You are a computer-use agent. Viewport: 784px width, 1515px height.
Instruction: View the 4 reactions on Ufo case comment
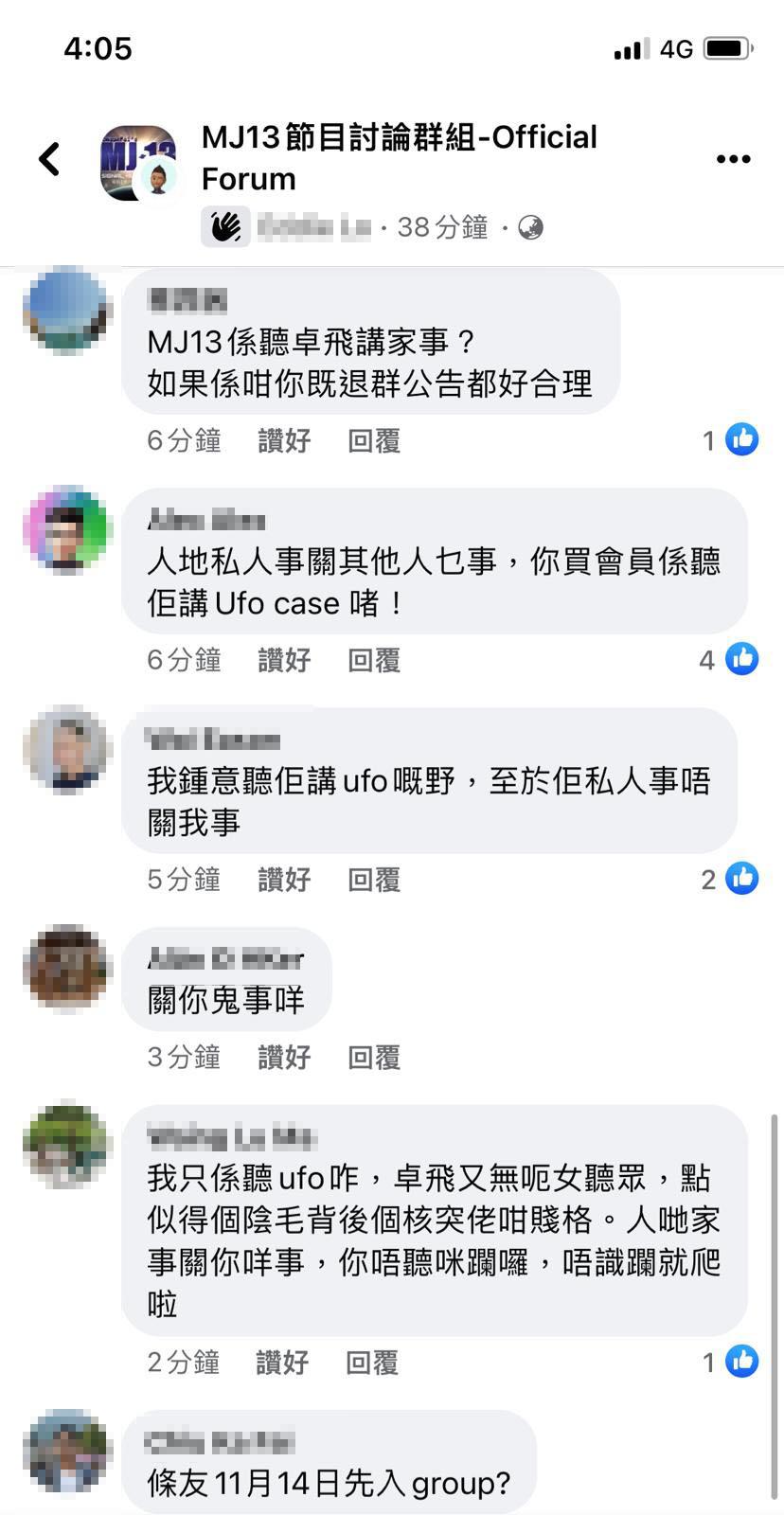(x=729, y=659)
